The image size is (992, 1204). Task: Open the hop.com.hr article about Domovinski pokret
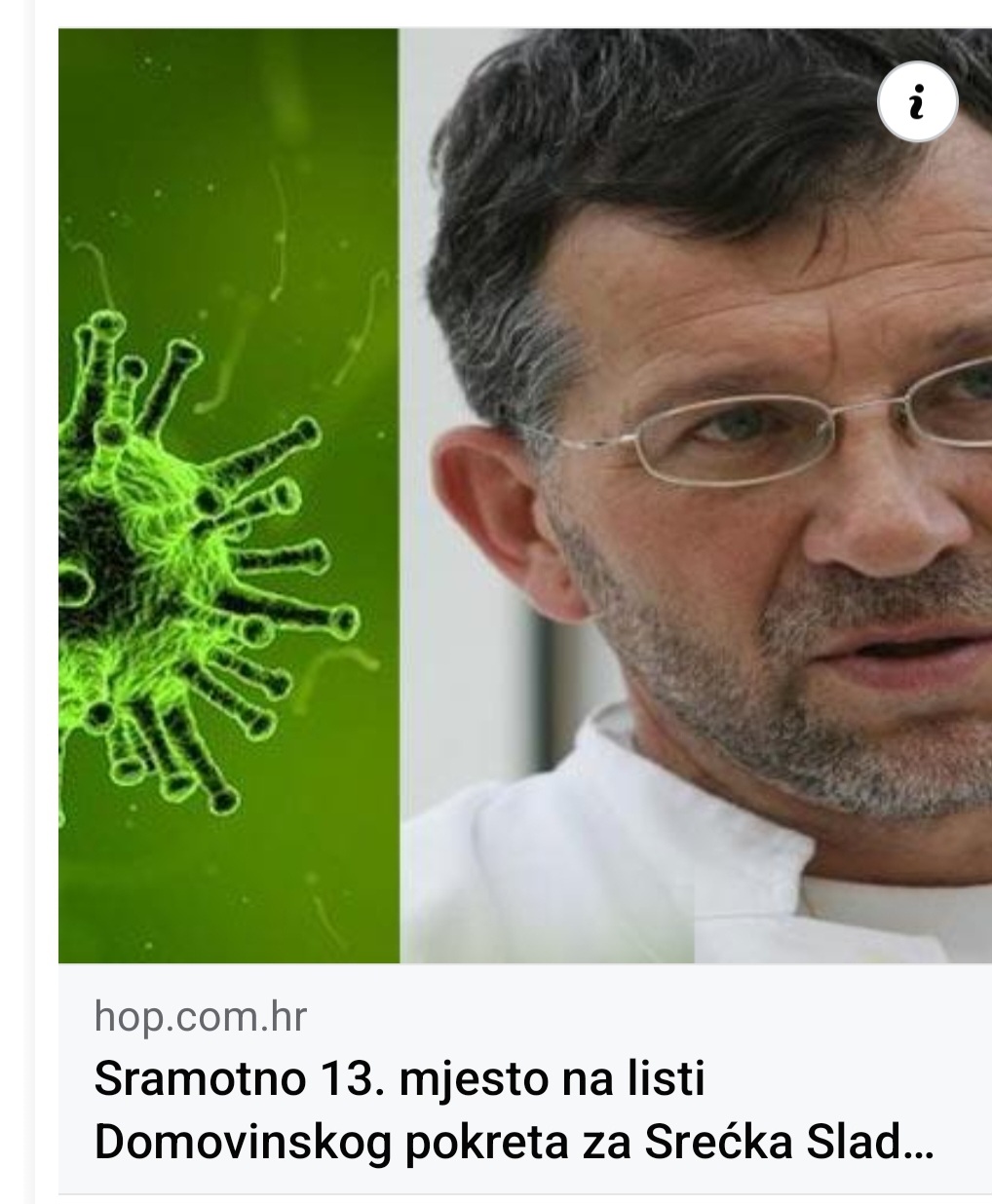pyautogui.click(x=514, y=1112)
